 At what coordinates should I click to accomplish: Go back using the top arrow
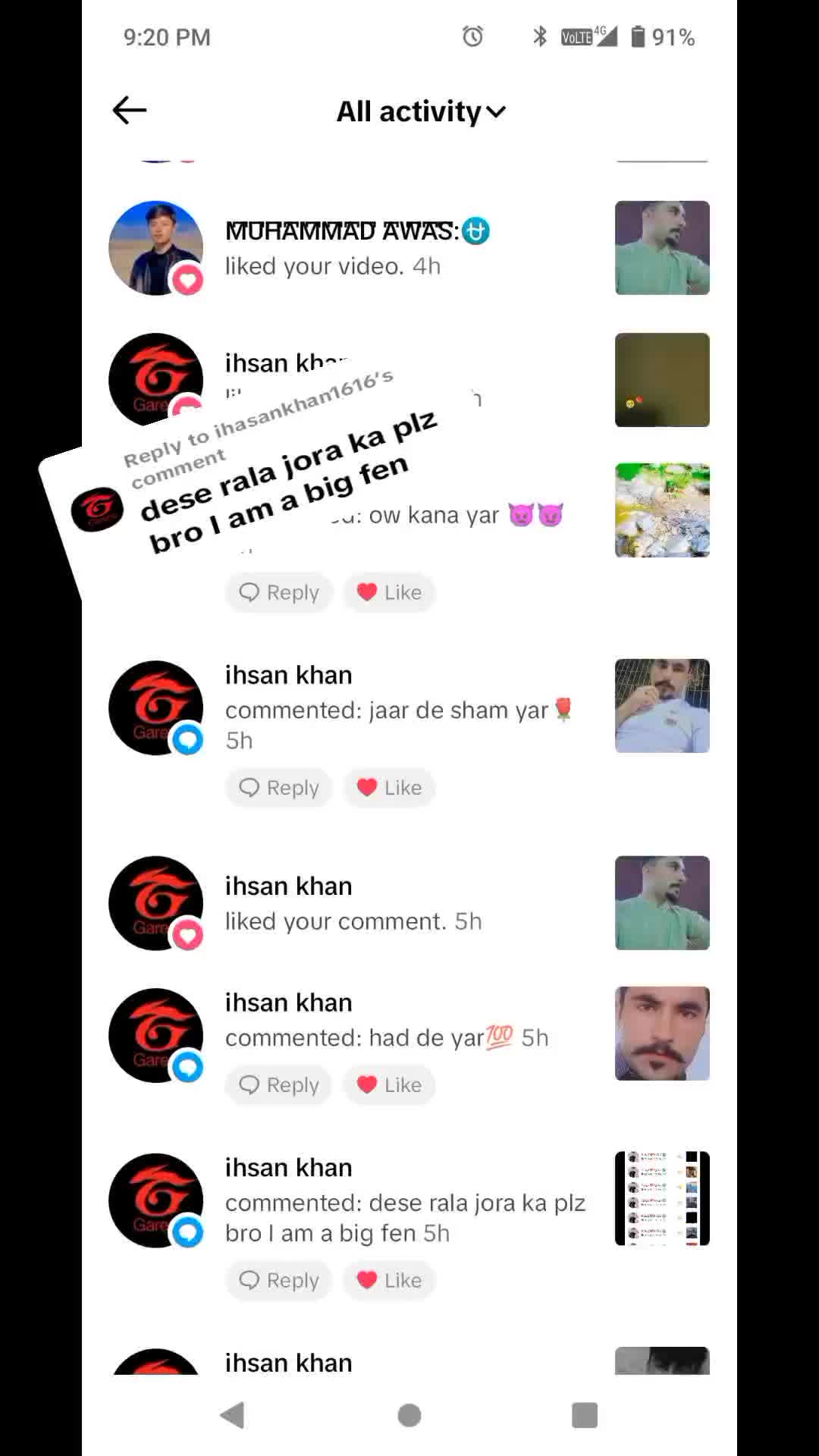click(x=130, y=111)
